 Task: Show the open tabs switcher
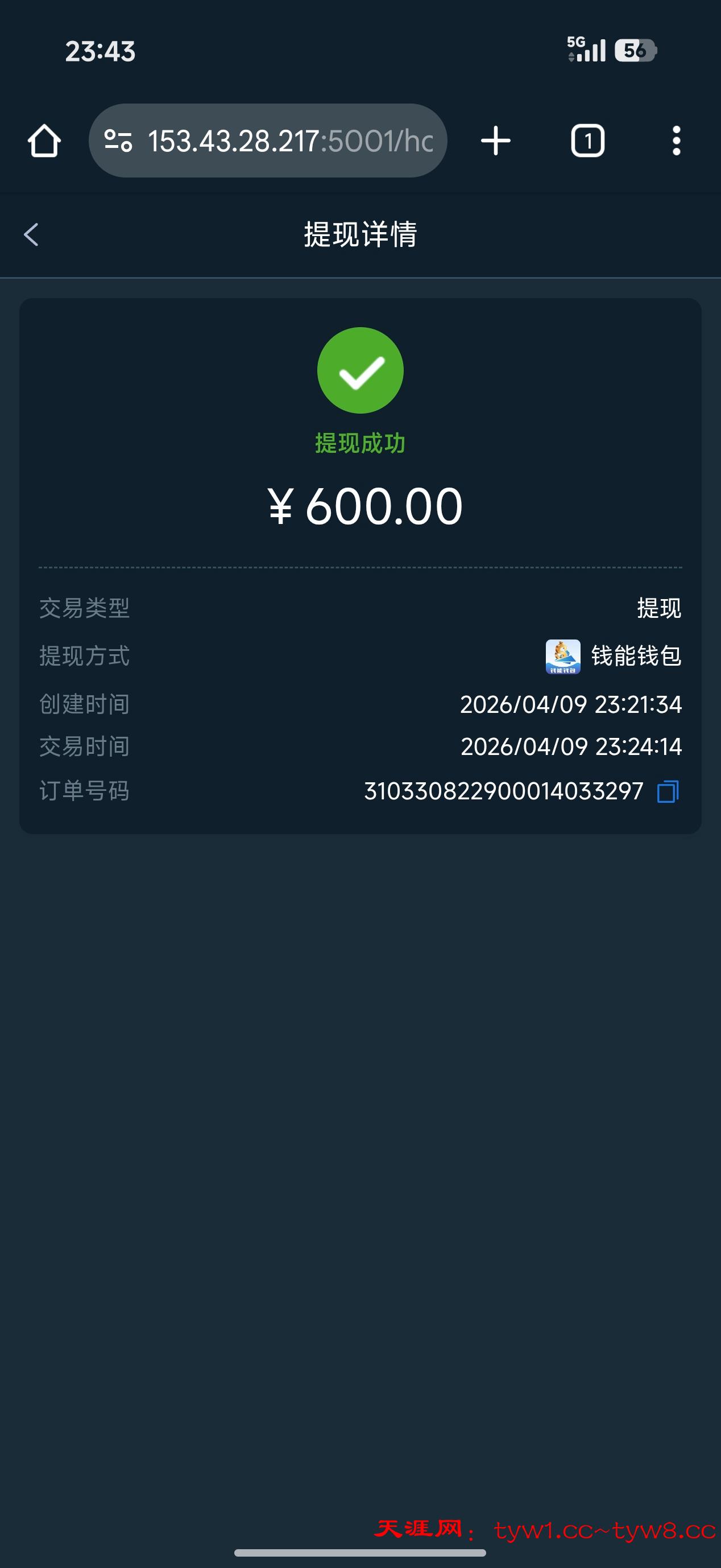tap(587, 141)
